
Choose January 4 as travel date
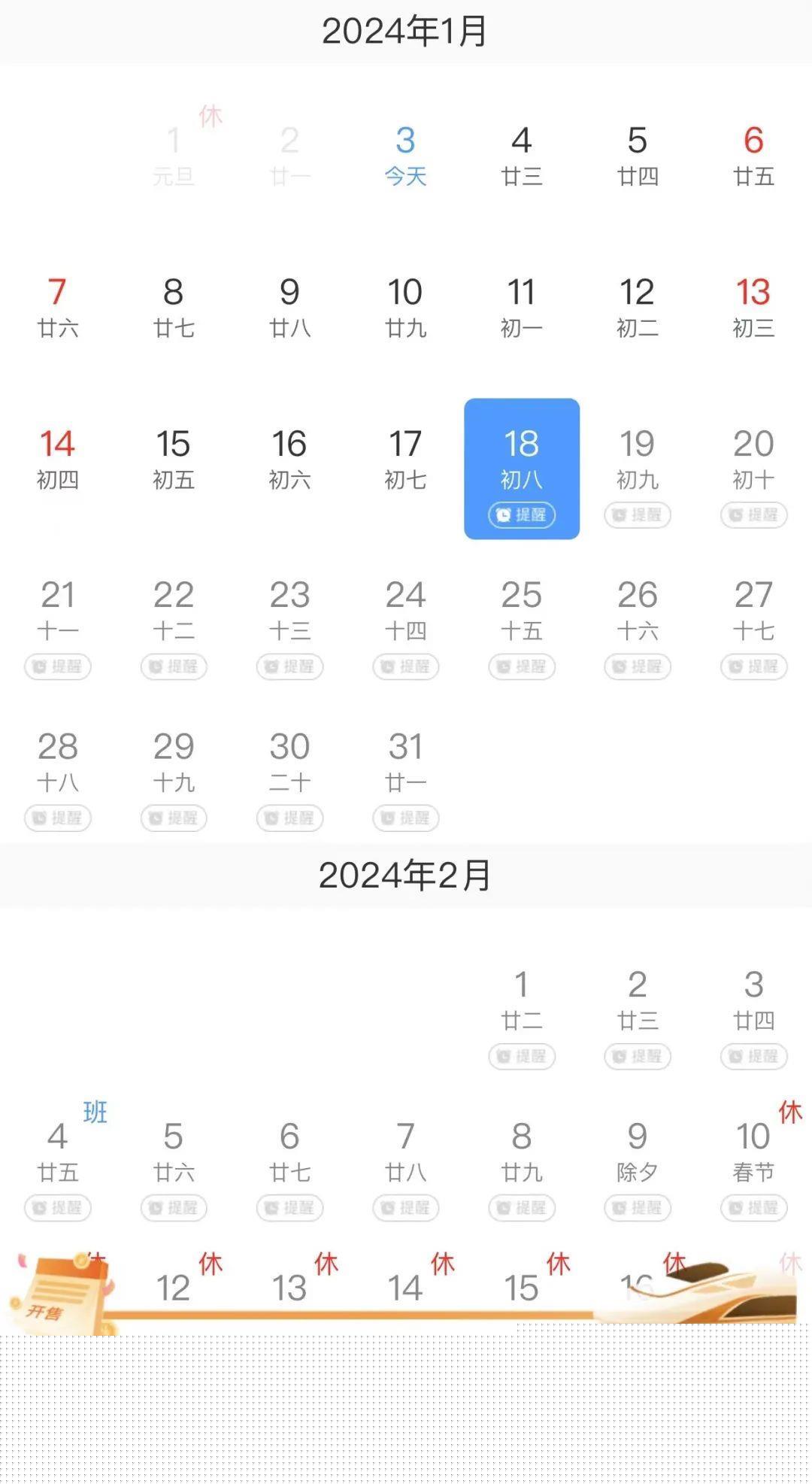[521, 154]
